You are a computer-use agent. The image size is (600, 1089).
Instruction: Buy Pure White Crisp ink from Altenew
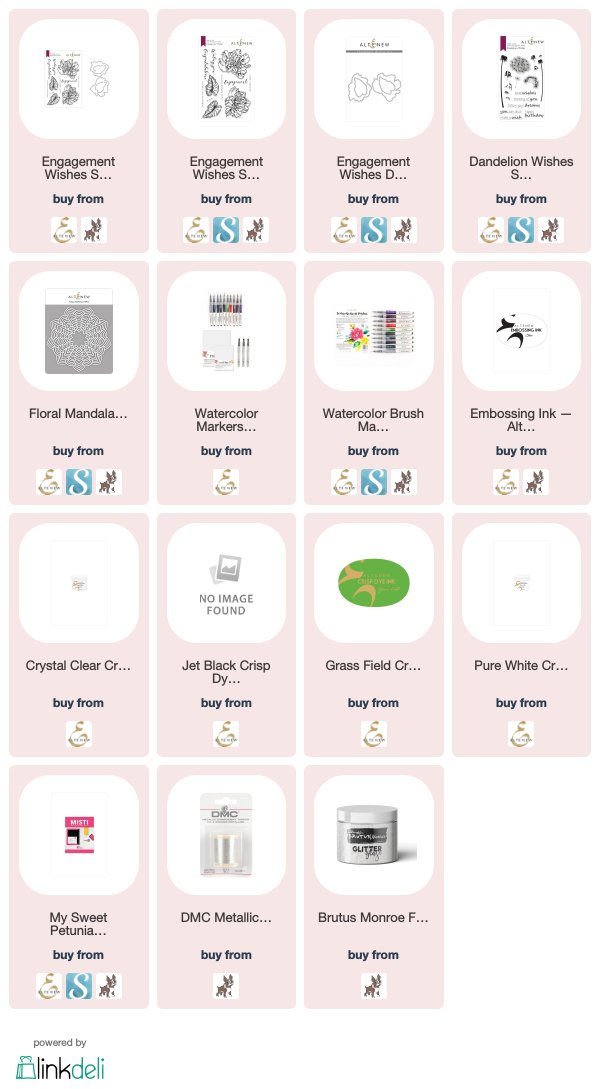(x=521, y=734)
